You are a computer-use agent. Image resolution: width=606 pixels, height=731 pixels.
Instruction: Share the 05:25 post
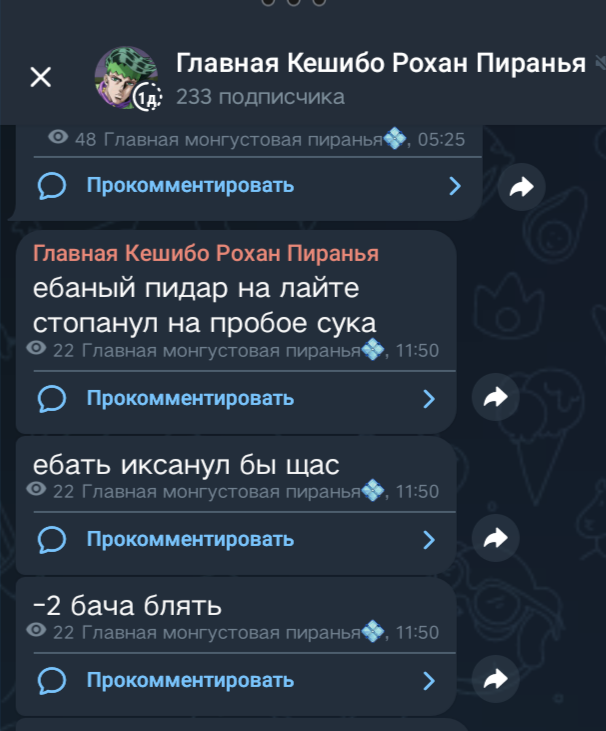[x=520, y=186]
